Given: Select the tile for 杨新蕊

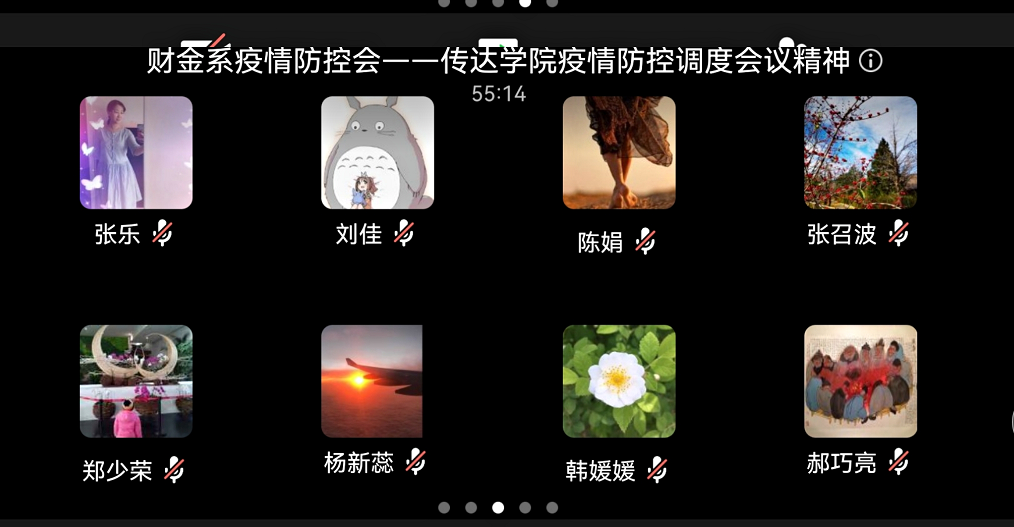Looking at the screenshot, I should pyautogui.click(x=372, y=381).
